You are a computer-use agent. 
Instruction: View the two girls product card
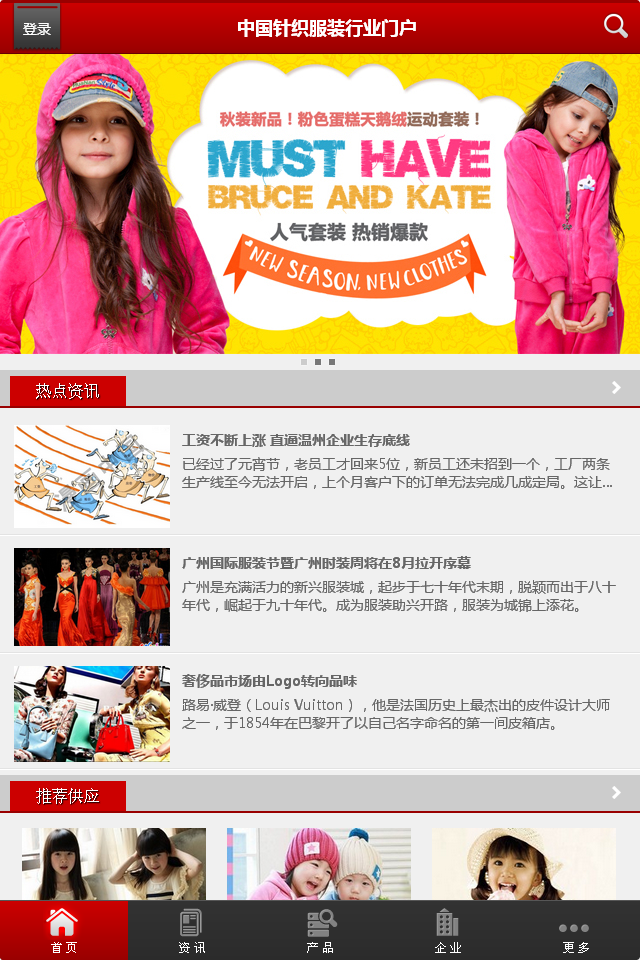pyautogui.click(x=114, y=864)
